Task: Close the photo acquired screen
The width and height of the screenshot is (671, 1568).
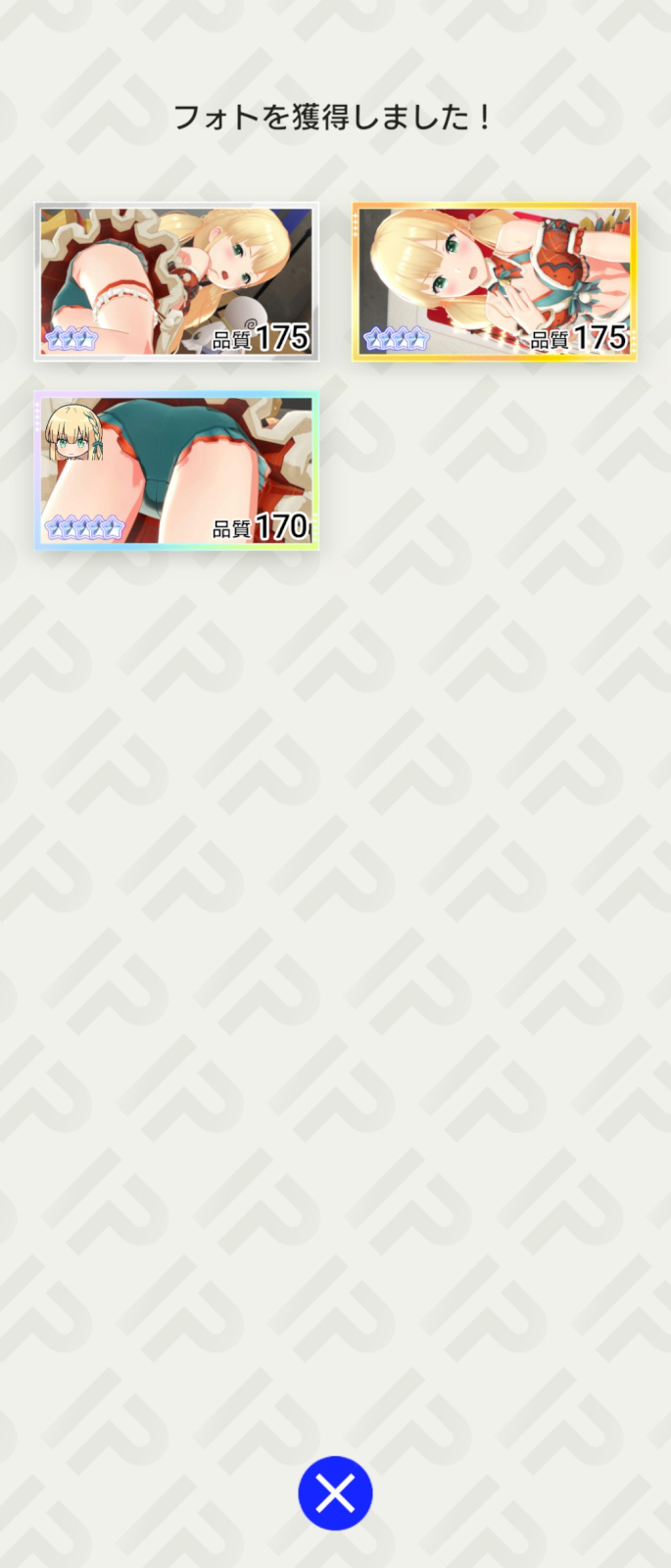Action: (x=335, y=1494)
